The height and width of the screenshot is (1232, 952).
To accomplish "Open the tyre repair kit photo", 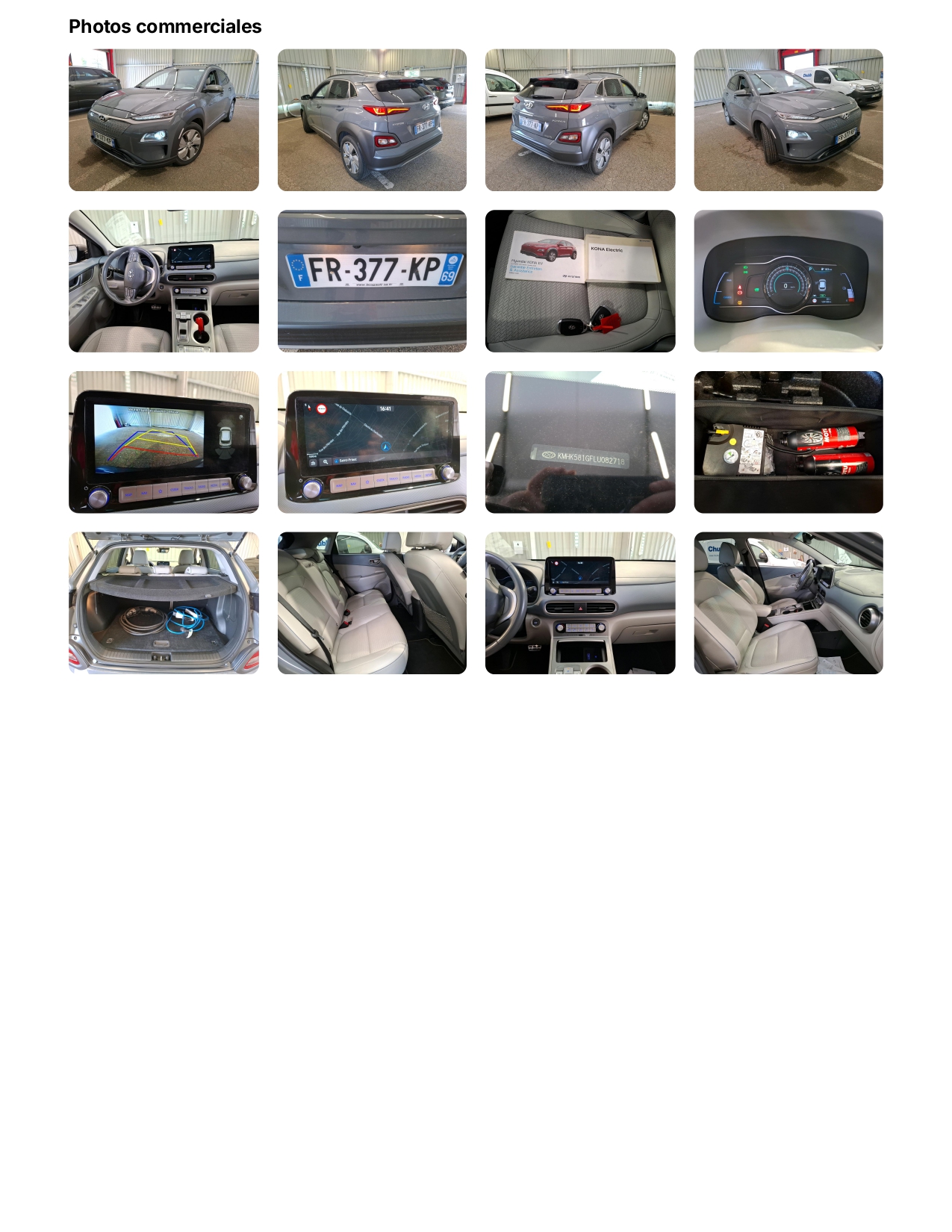I will 788,442.
